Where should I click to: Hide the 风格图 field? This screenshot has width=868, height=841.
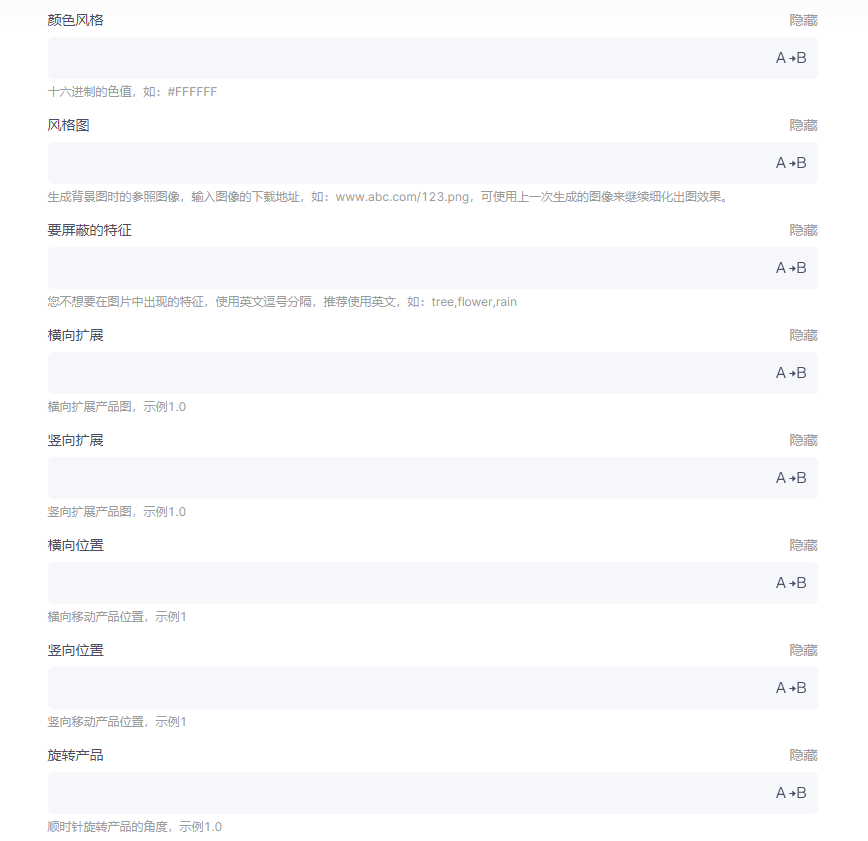[x=803, y=125]
